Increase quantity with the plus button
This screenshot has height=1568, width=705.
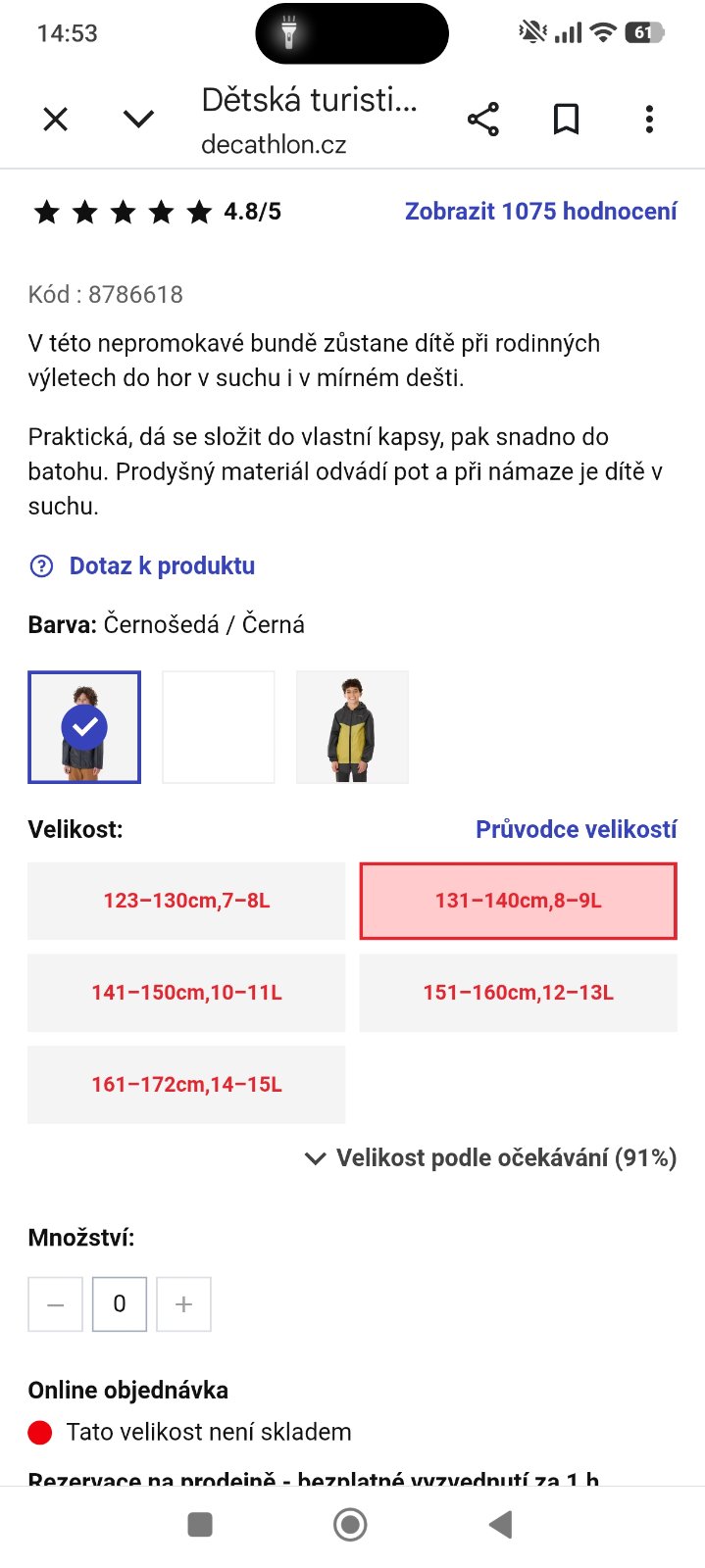[x=183, y=1304]
